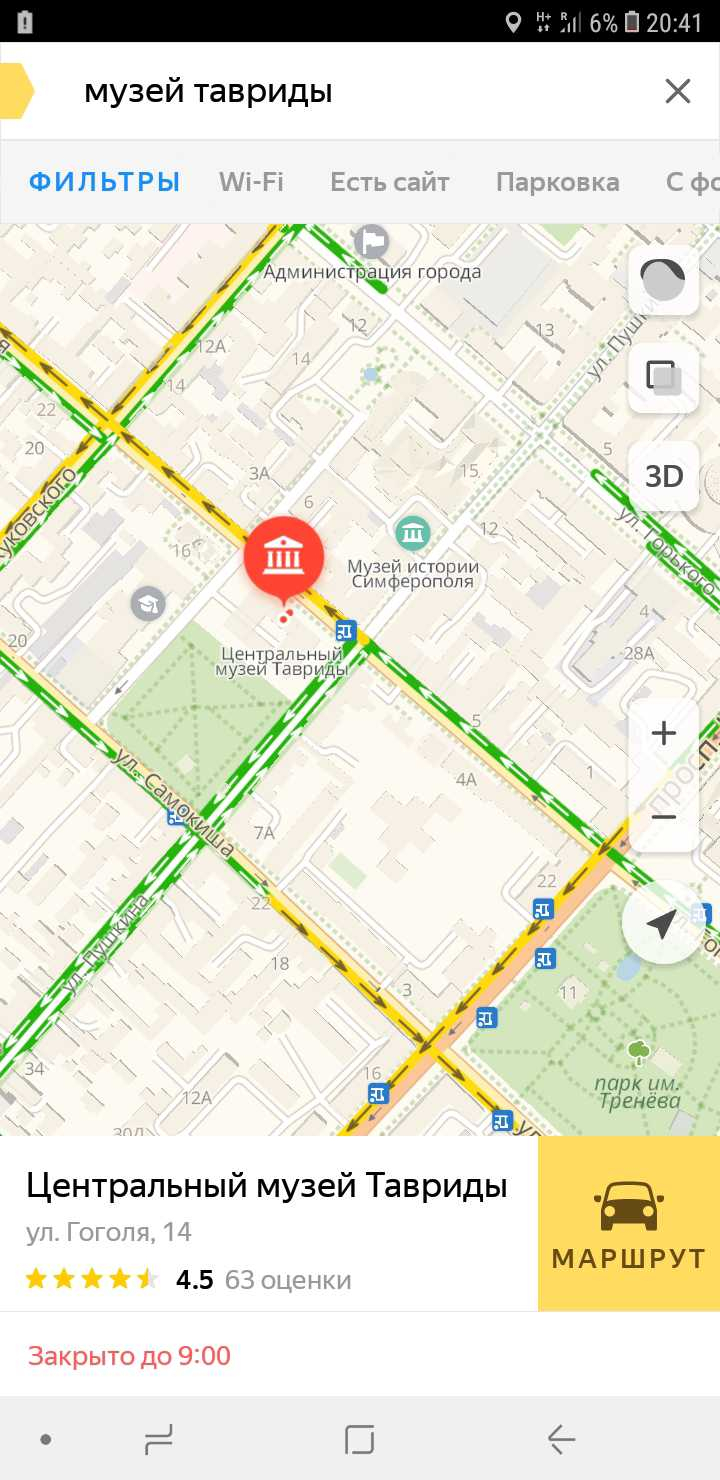
Task: Toggle the traffic layer button
Action: click(663, 280)
